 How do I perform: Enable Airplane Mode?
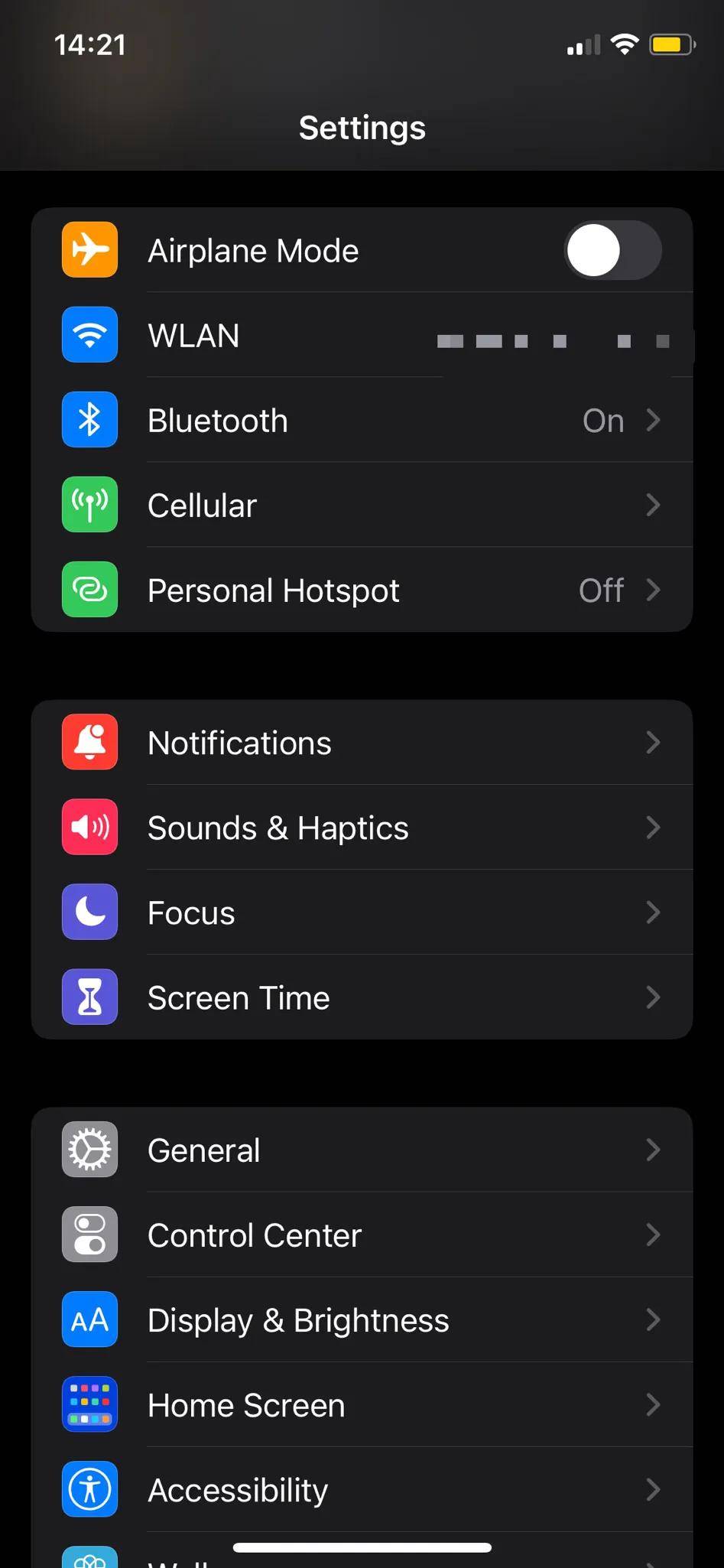613,250
